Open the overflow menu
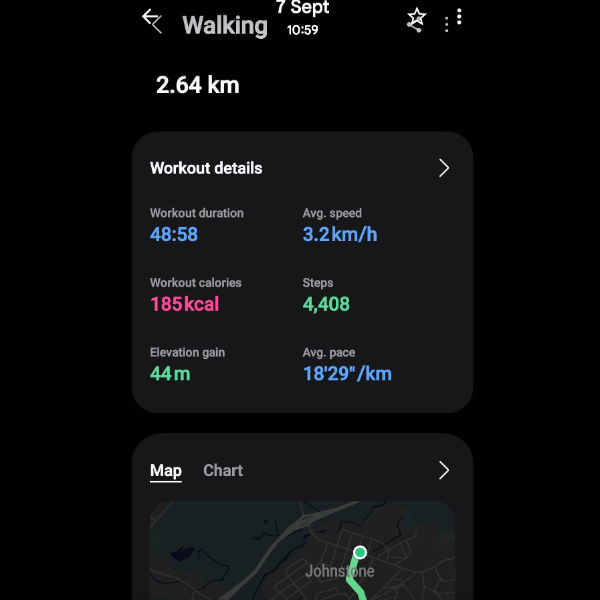Screen dimensions: 600x600 (x=459, y=19)
